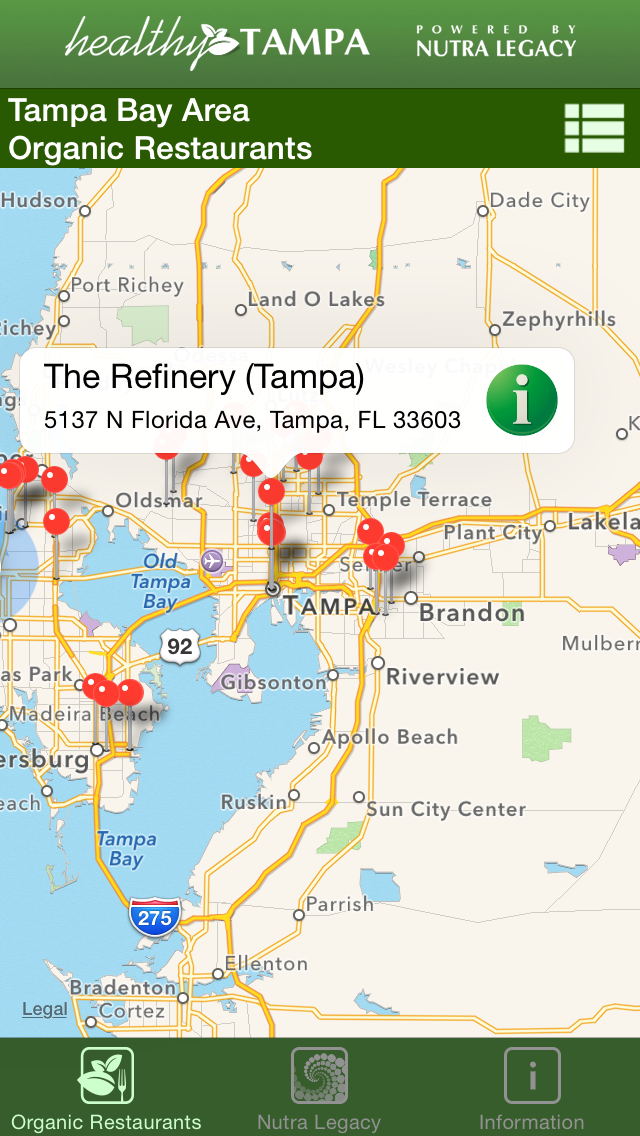The height and width of the screenshot is (1136, 640).
Task: Open info for The Refinery (Tampa)
Action: [521, 400]
